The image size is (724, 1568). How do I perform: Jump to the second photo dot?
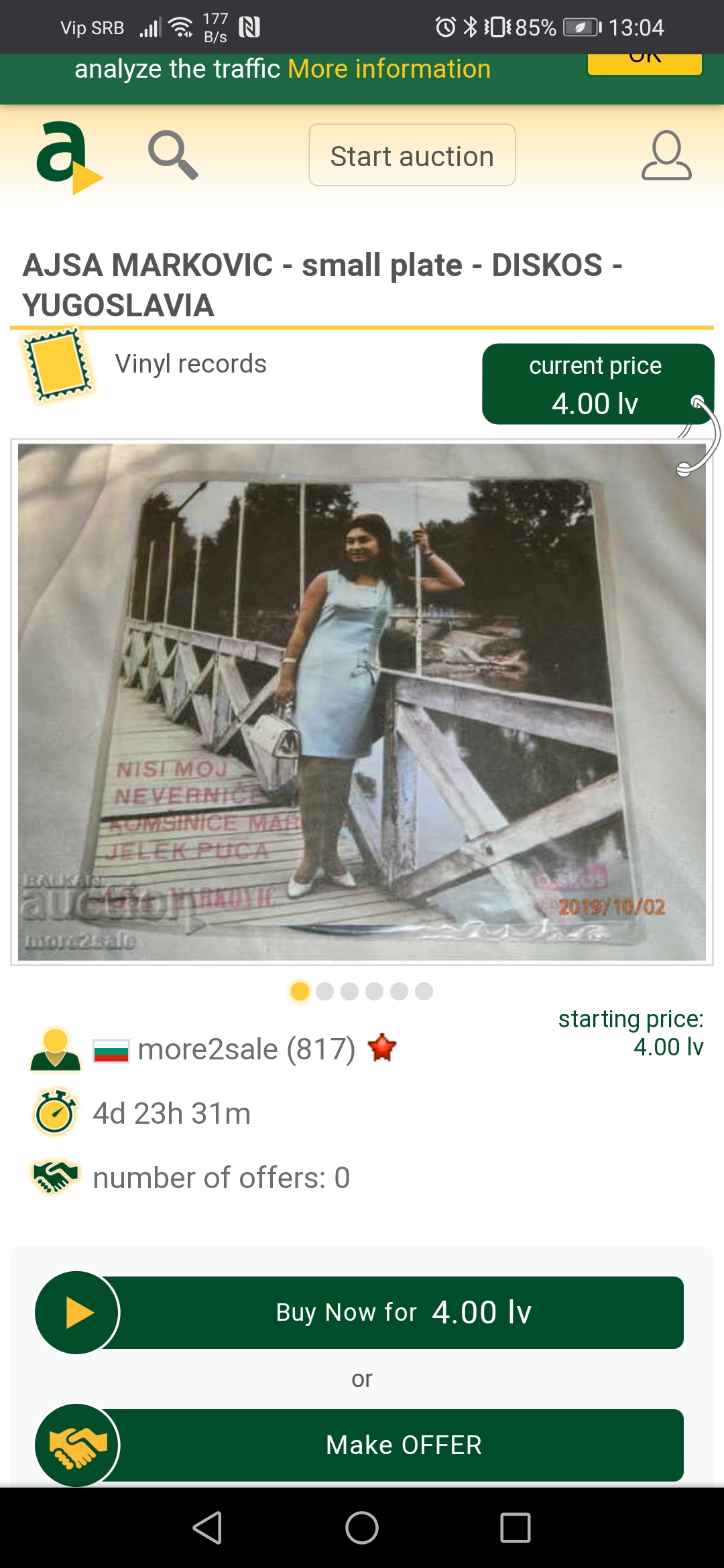coord(324,991)
